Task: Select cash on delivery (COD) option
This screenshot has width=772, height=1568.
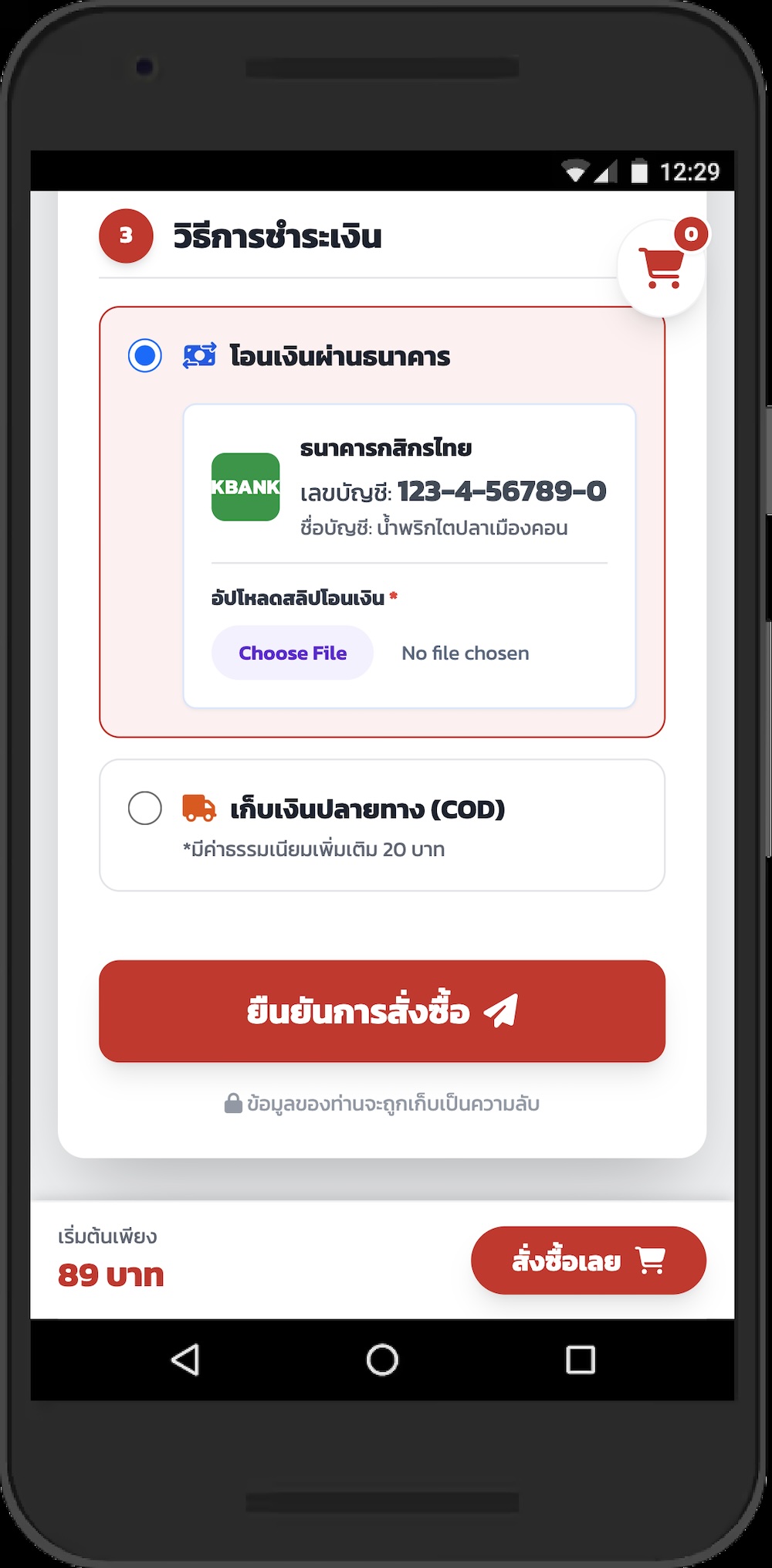Action: (x=145, y=808)
